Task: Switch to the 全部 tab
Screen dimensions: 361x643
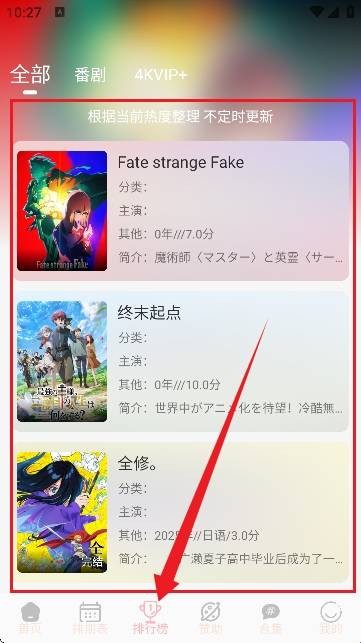Action: tap(30, 75)
